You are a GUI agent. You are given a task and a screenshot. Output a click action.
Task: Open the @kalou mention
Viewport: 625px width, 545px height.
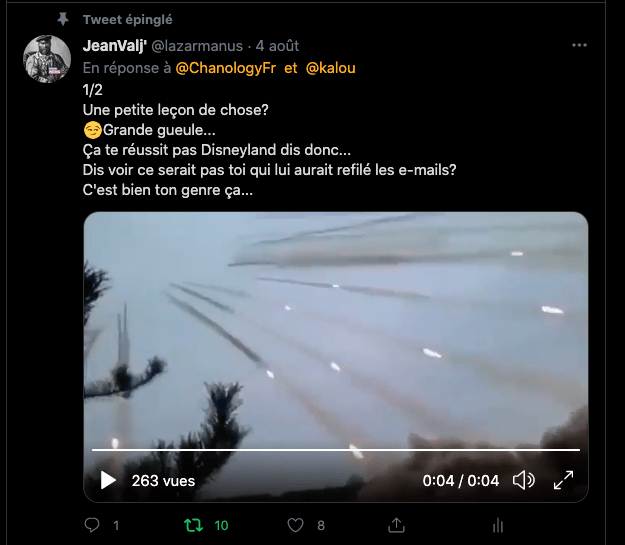point(330,68)
